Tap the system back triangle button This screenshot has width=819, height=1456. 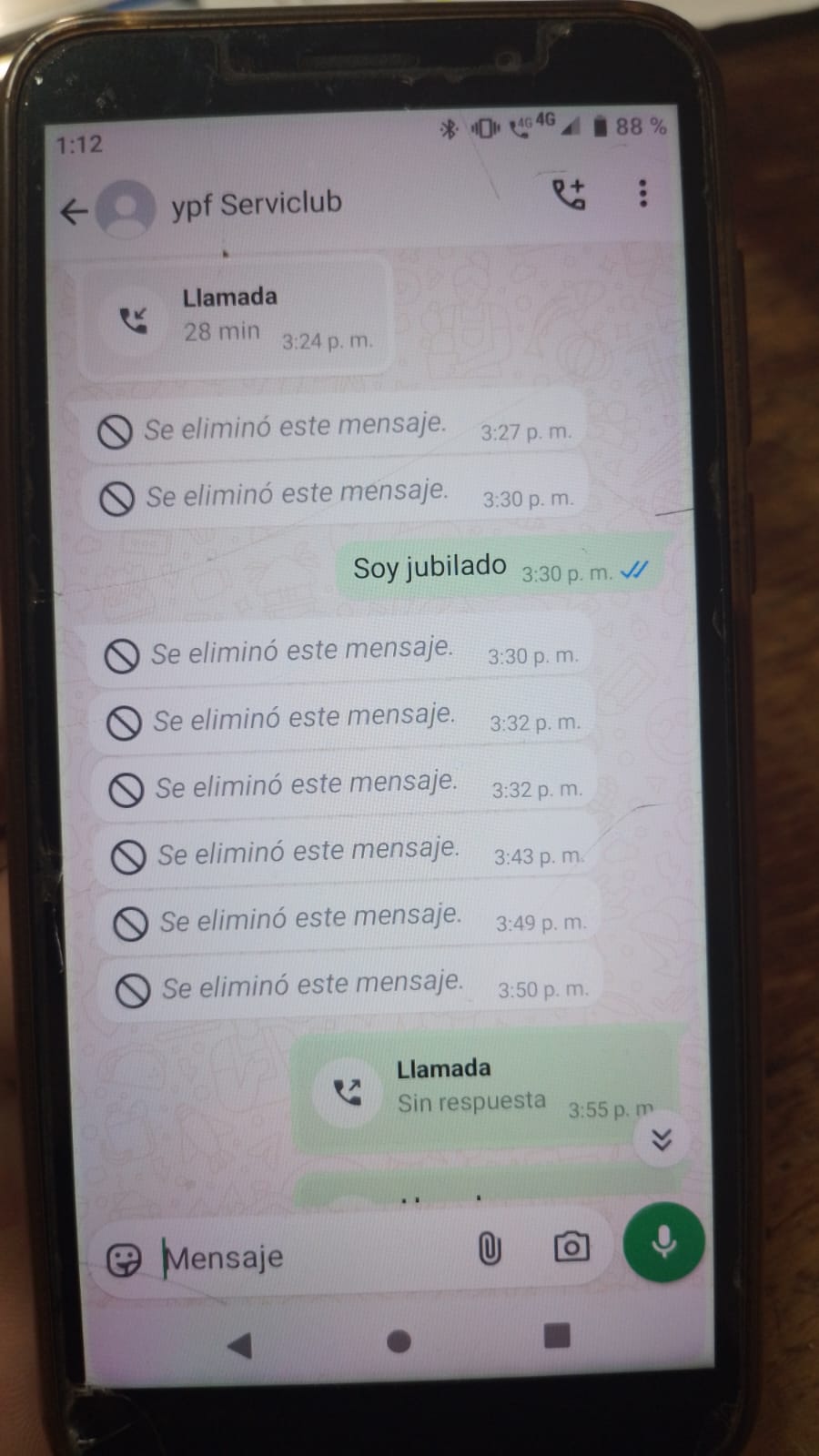click(239, 1345)
